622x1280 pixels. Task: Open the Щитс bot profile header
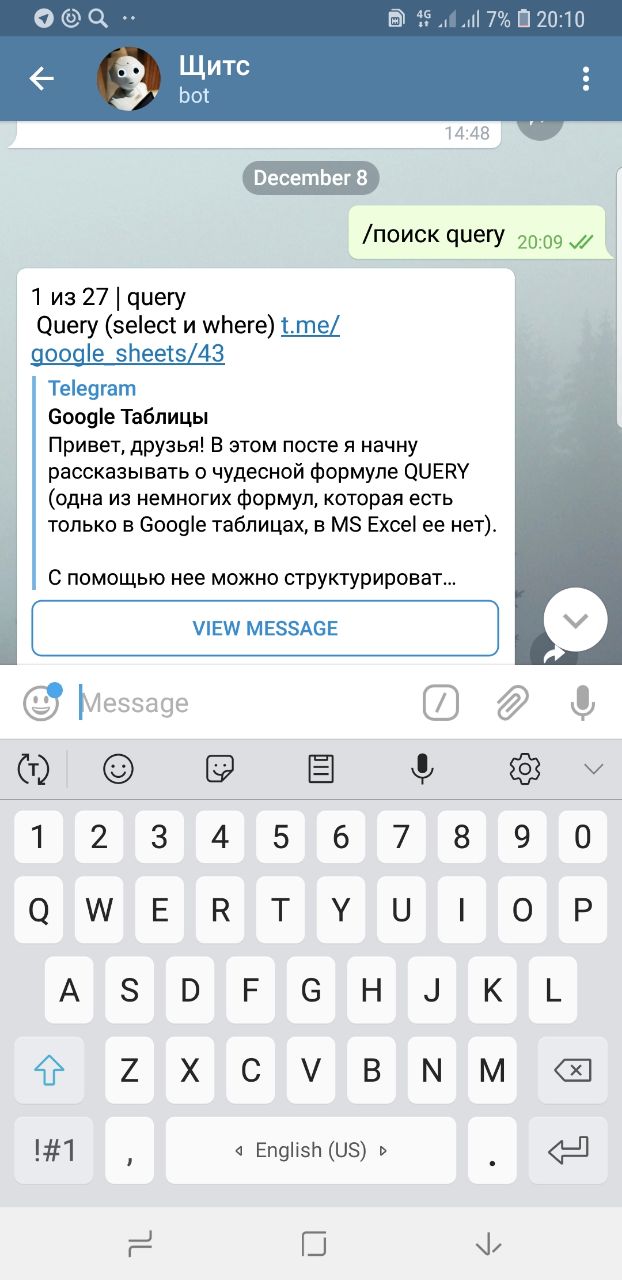215,79
